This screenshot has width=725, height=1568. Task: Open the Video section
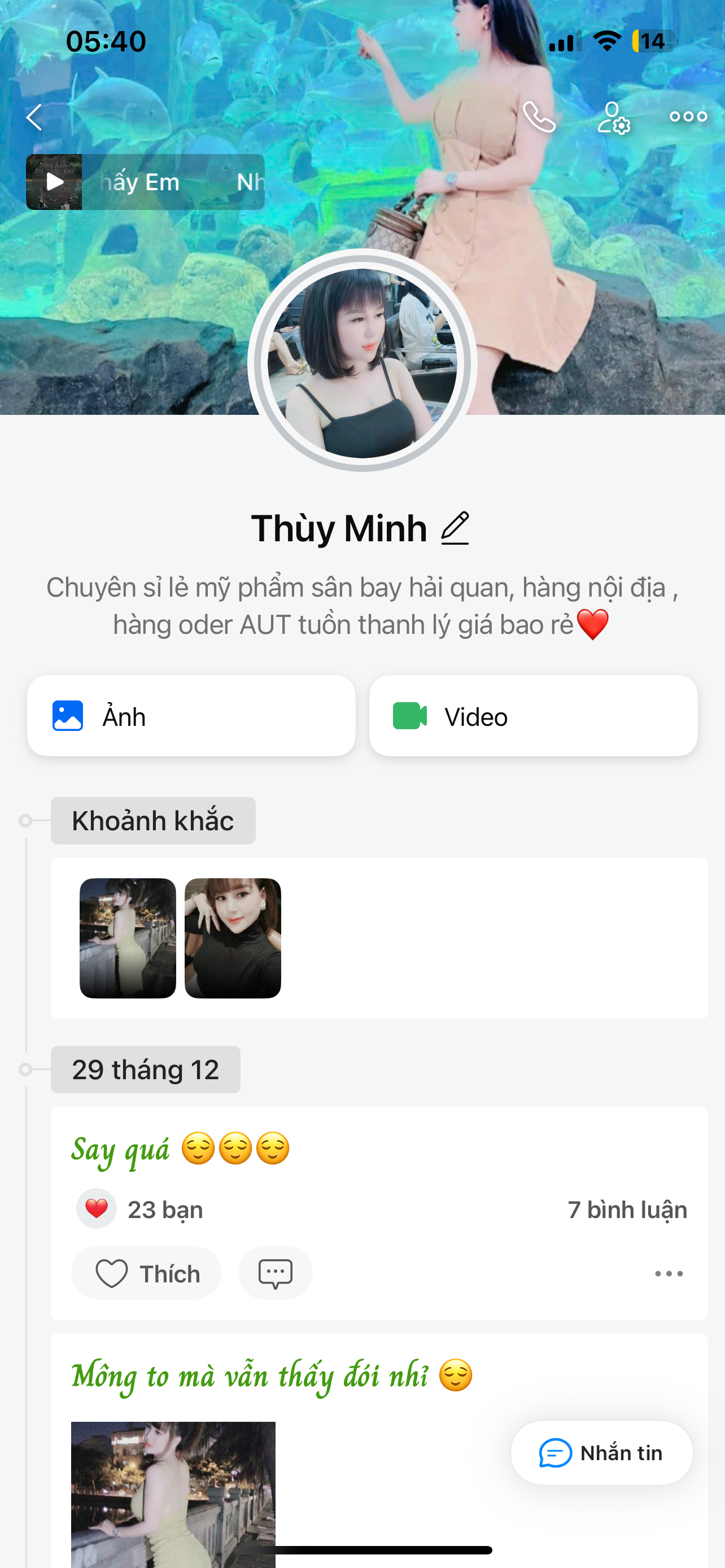coord(533,716)
